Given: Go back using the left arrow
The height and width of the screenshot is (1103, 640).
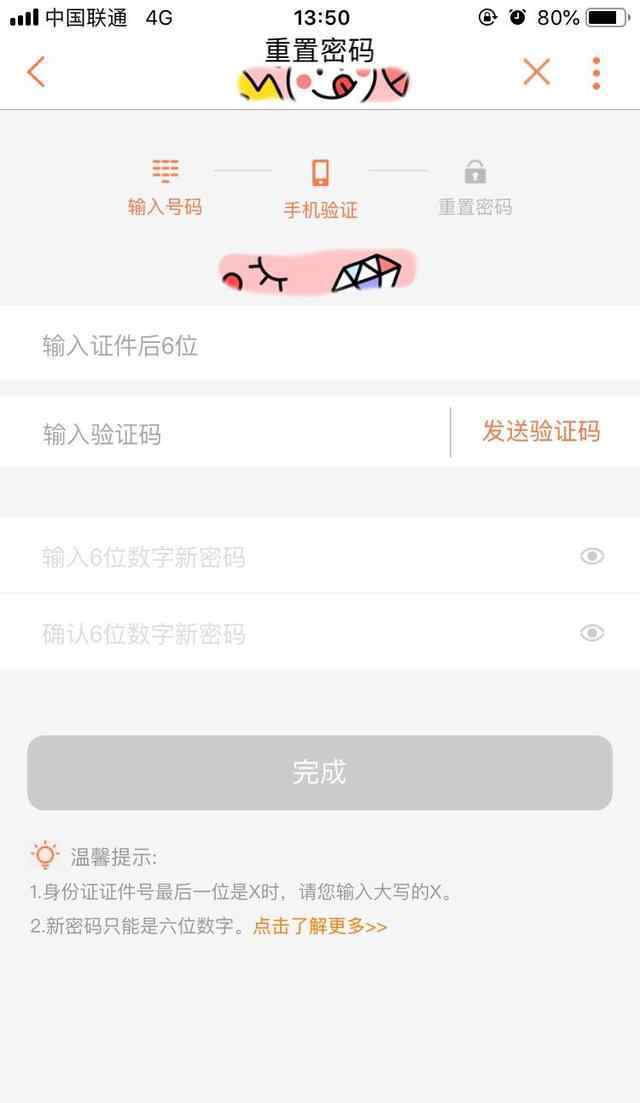Looking at the screenshot, I should point(37,72).
